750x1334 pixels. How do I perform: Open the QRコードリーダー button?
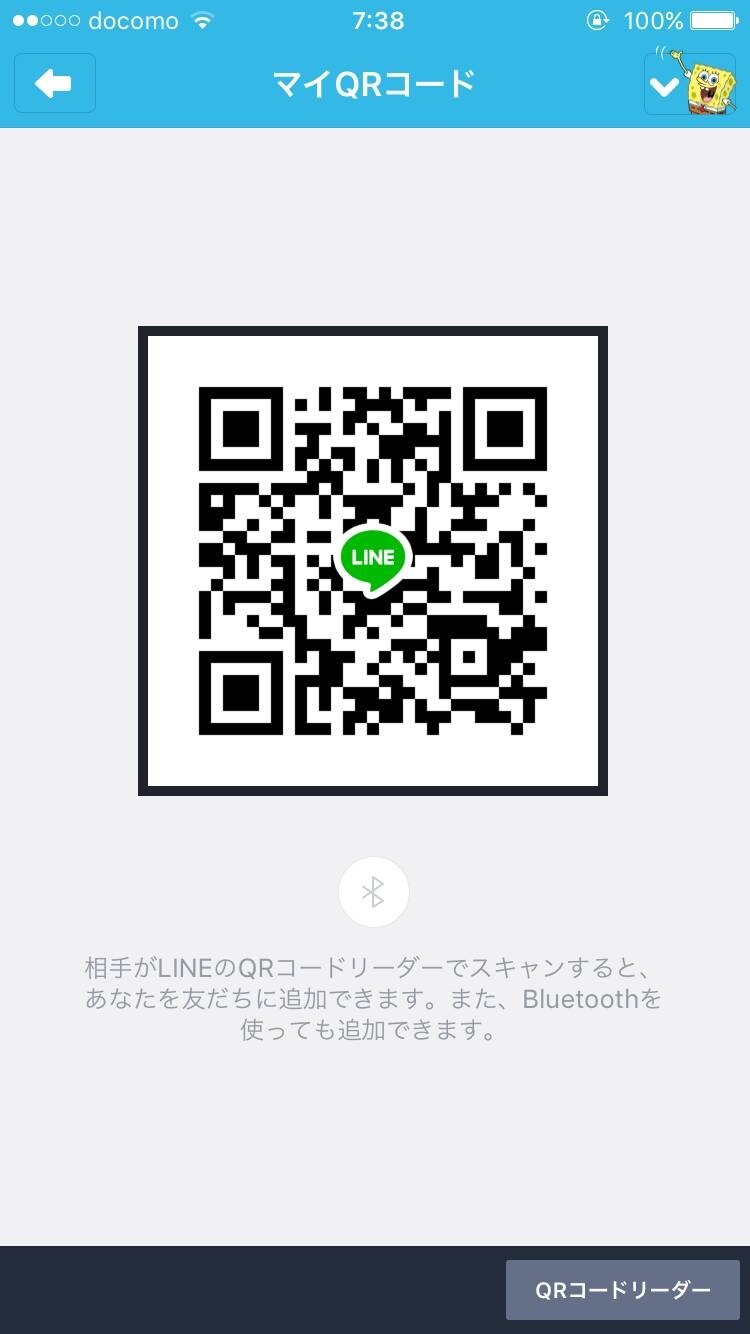coord(623,1290)
